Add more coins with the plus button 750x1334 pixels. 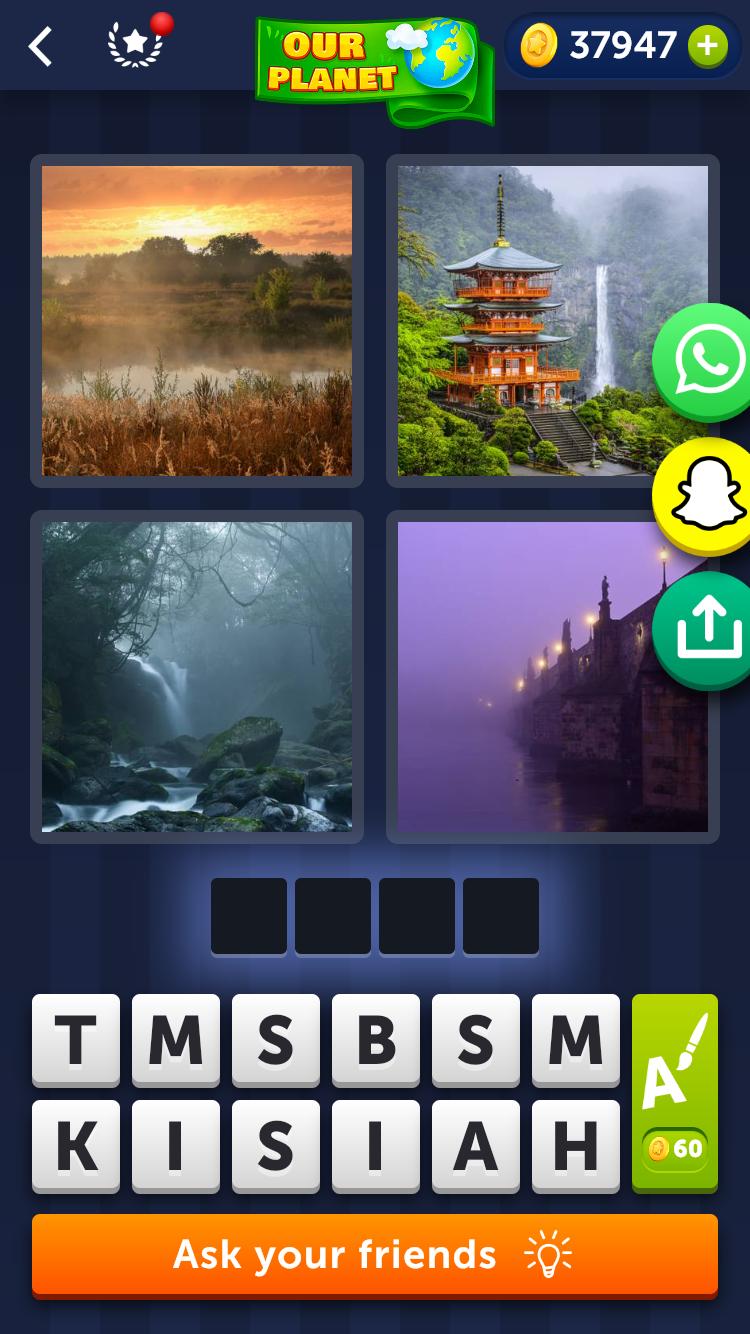click(x=707, y=46)
